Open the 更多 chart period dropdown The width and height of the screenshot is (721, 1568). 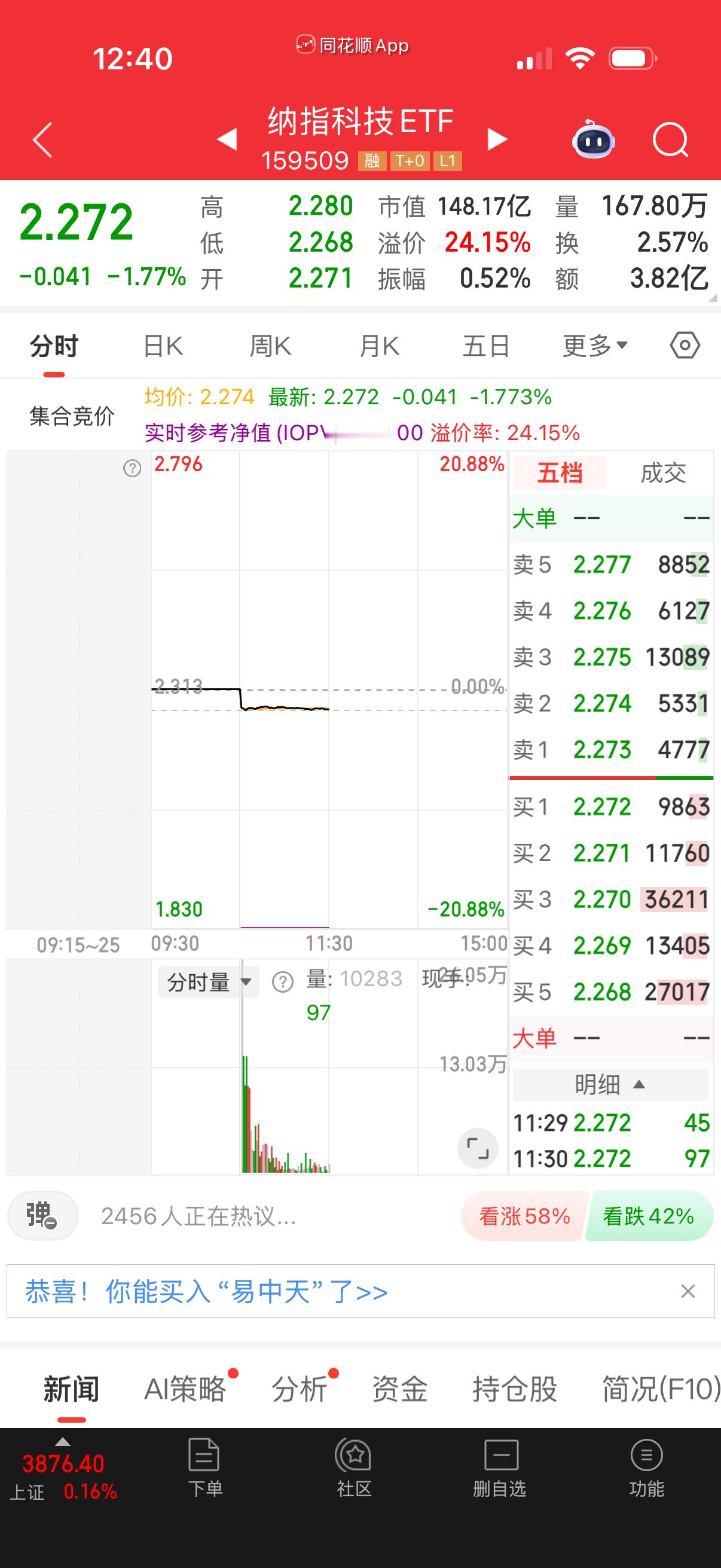pos(592,344)
